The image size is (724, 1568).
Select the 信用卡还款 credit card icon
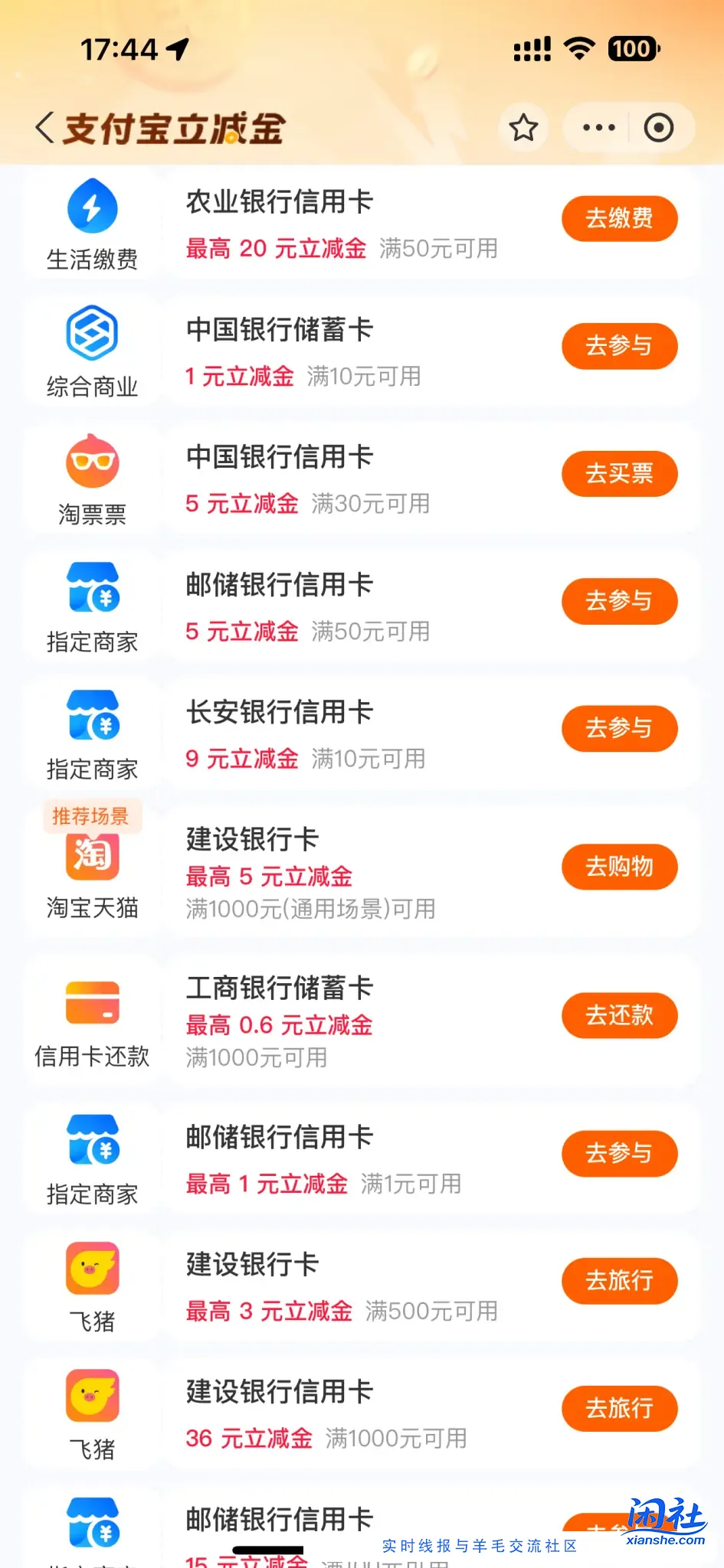[92, 1003]
